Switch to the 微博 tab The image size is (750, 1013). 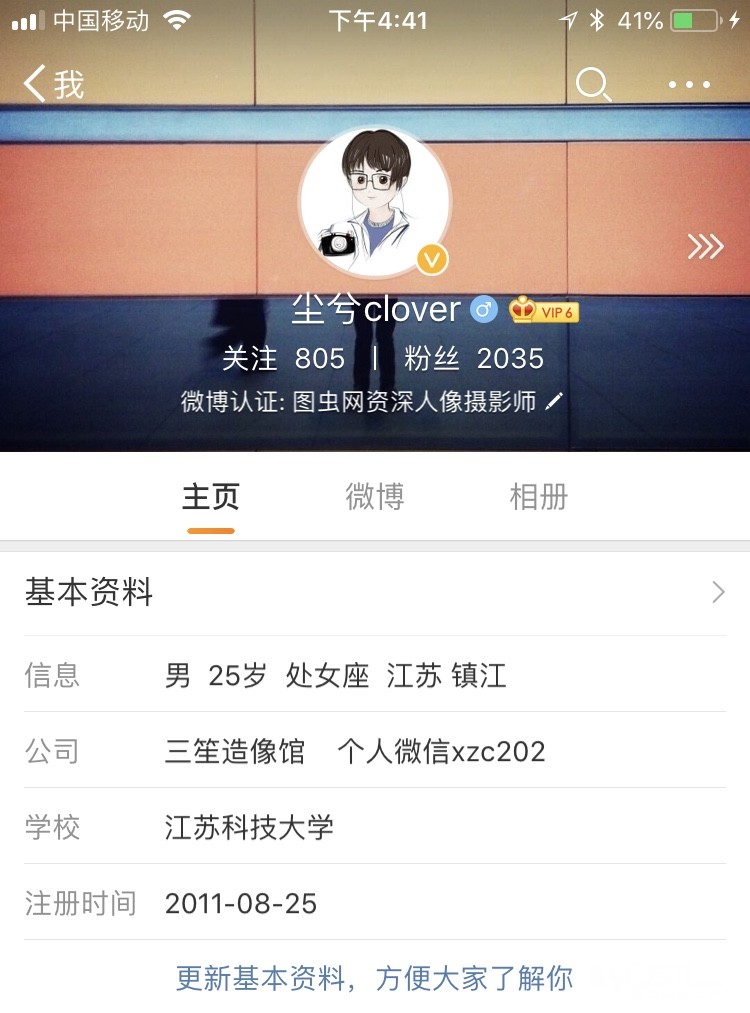(375, 497)
